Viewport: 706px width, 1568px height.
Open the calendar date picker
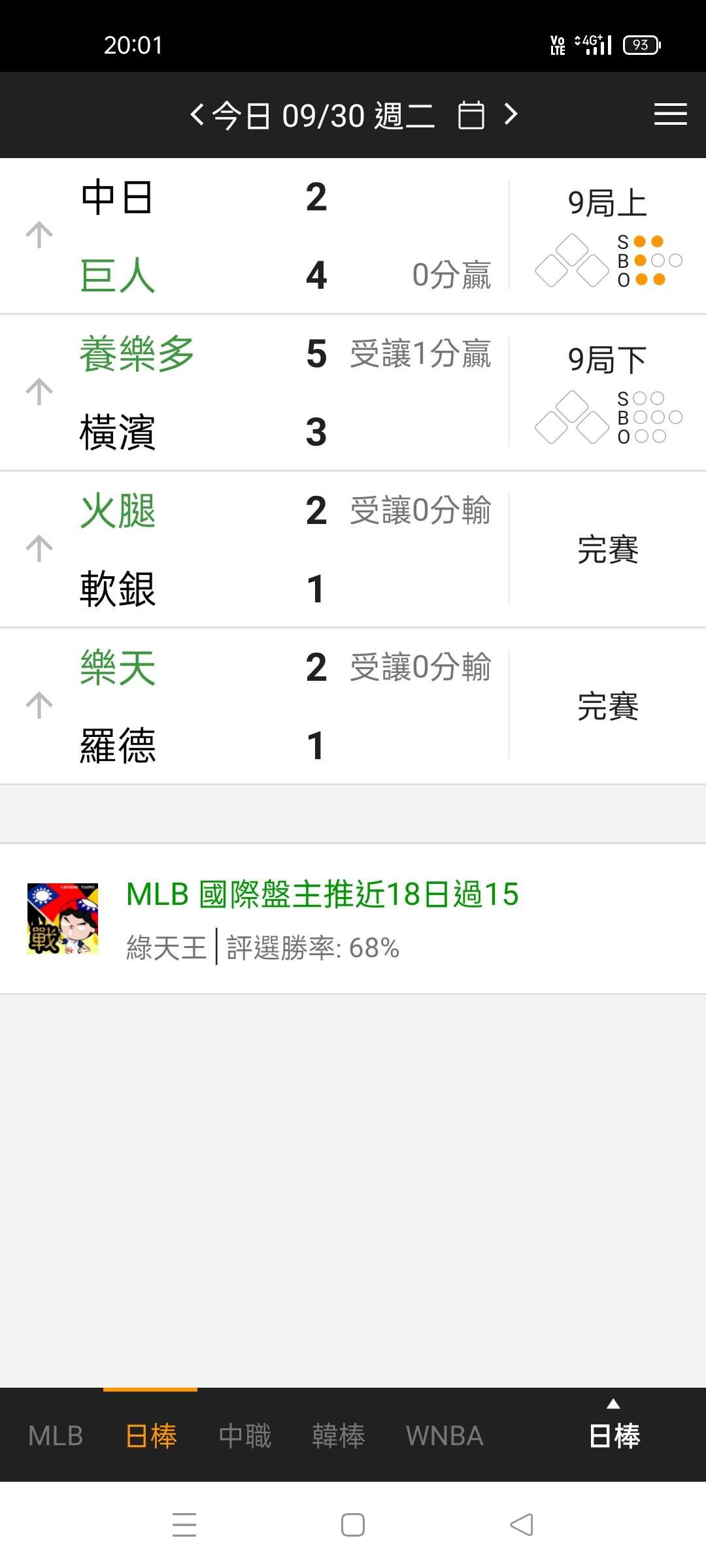(x=471, y=116)
